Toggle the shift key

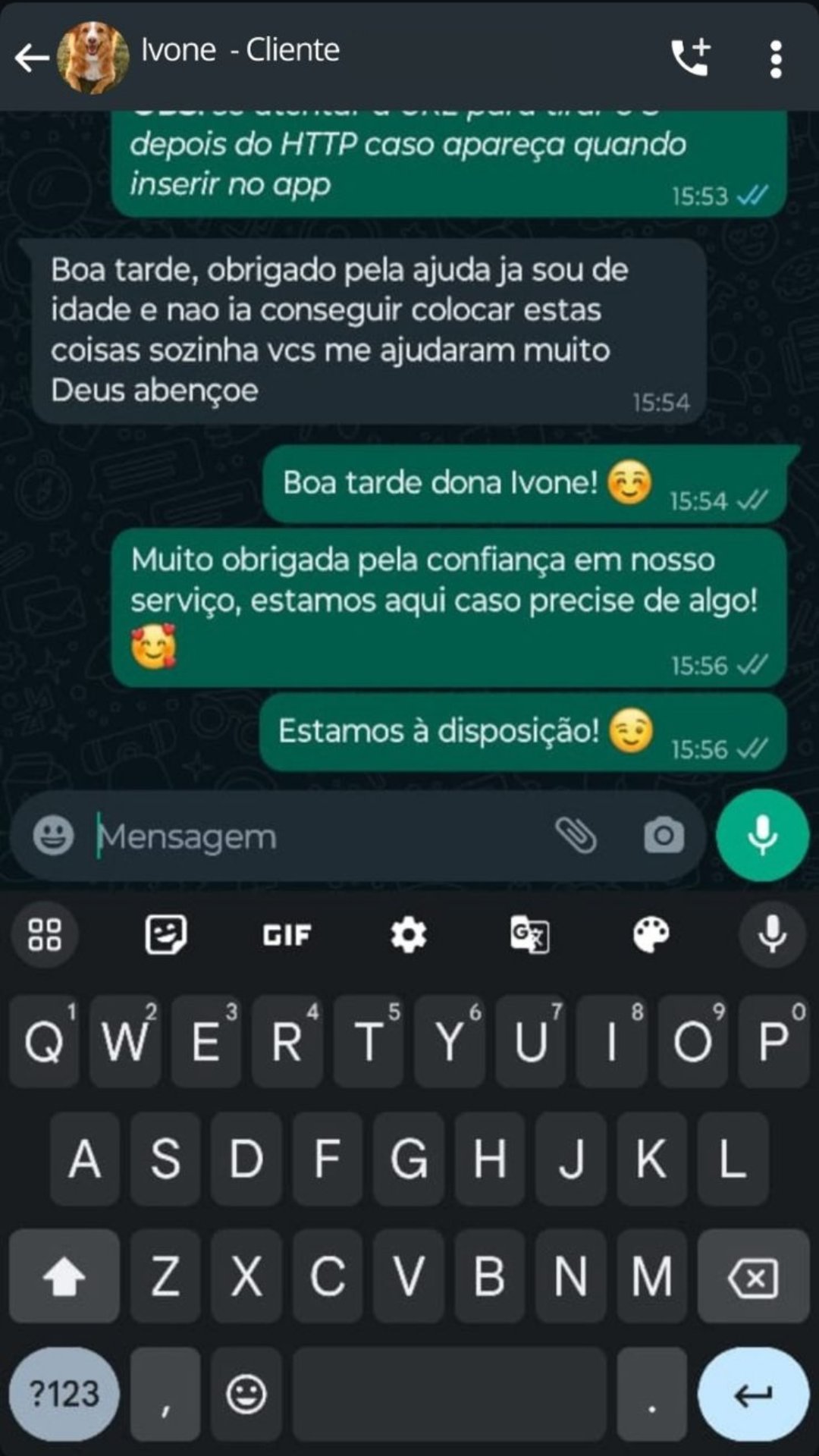click(64, 1278)
